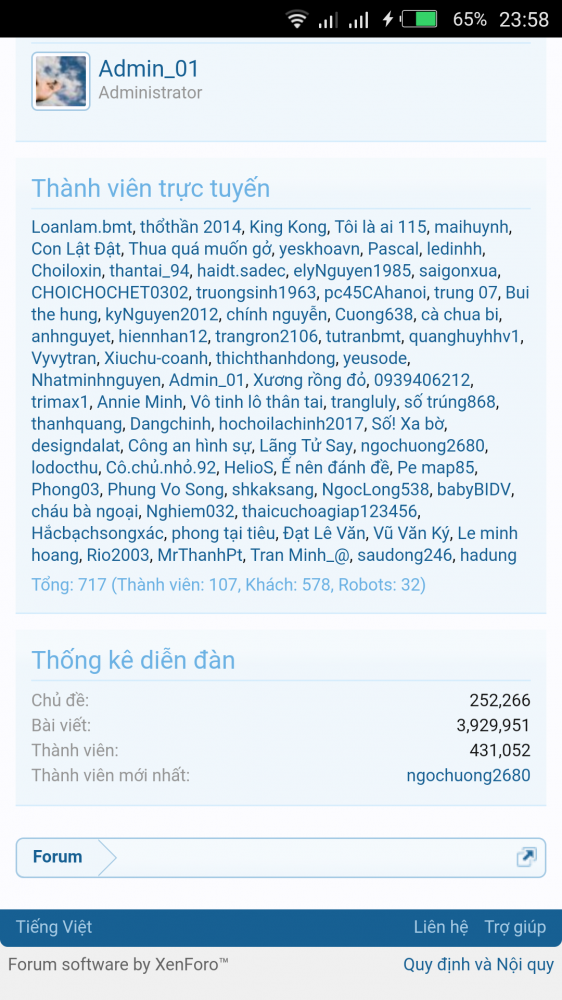Image resolution: width=562 pixels, height=1000 pixels.
Task: Follow the Forum software by XenForo link
Action: coord(118,964)
